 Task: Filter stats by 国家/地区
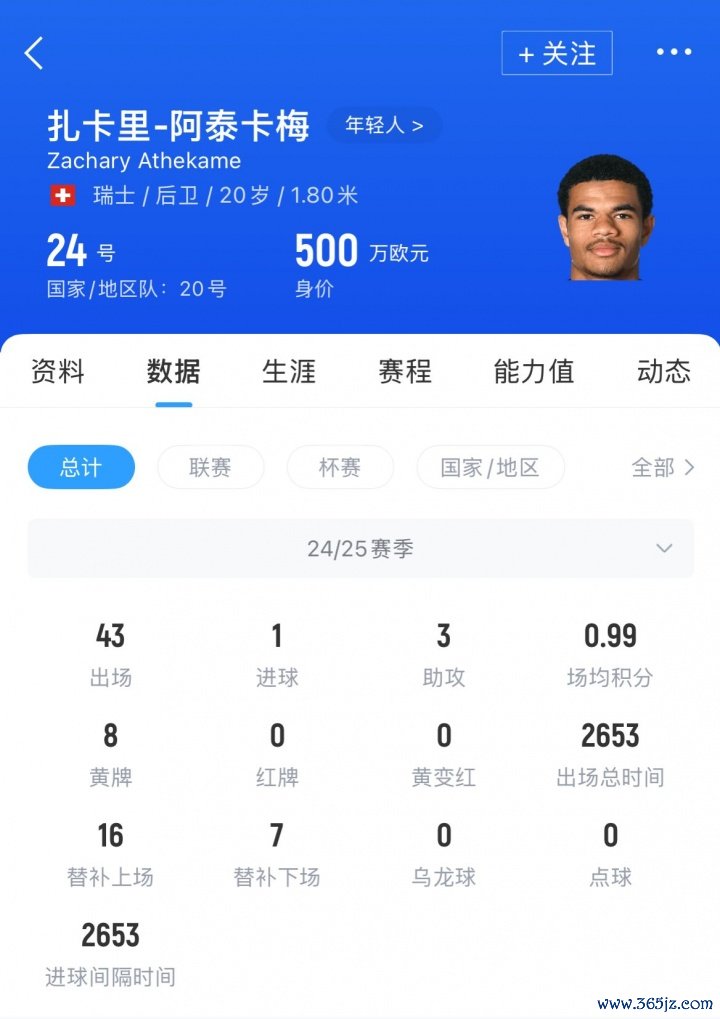490,467
